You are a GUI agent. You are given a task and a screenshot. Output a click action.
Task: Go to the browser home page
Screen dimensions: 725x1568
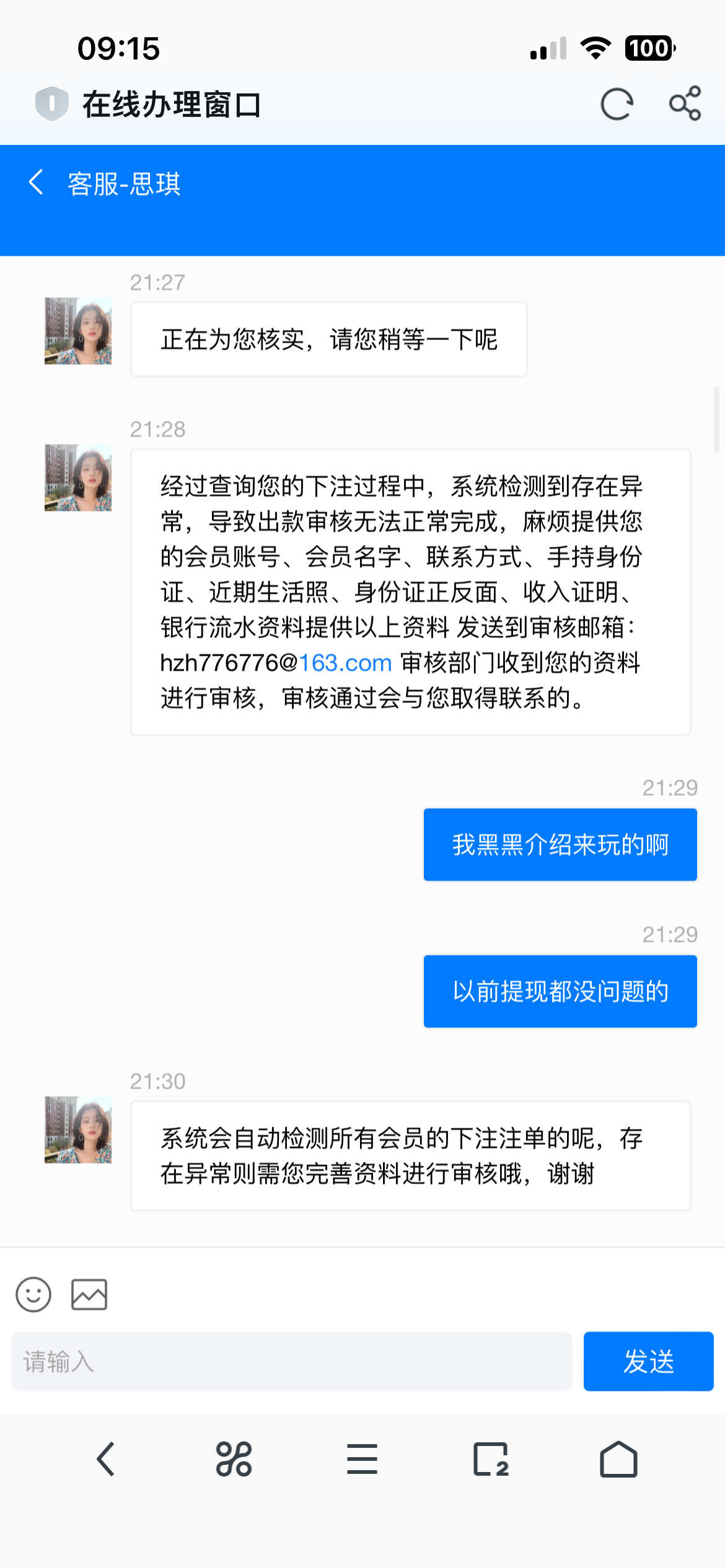coord(618,1459)
